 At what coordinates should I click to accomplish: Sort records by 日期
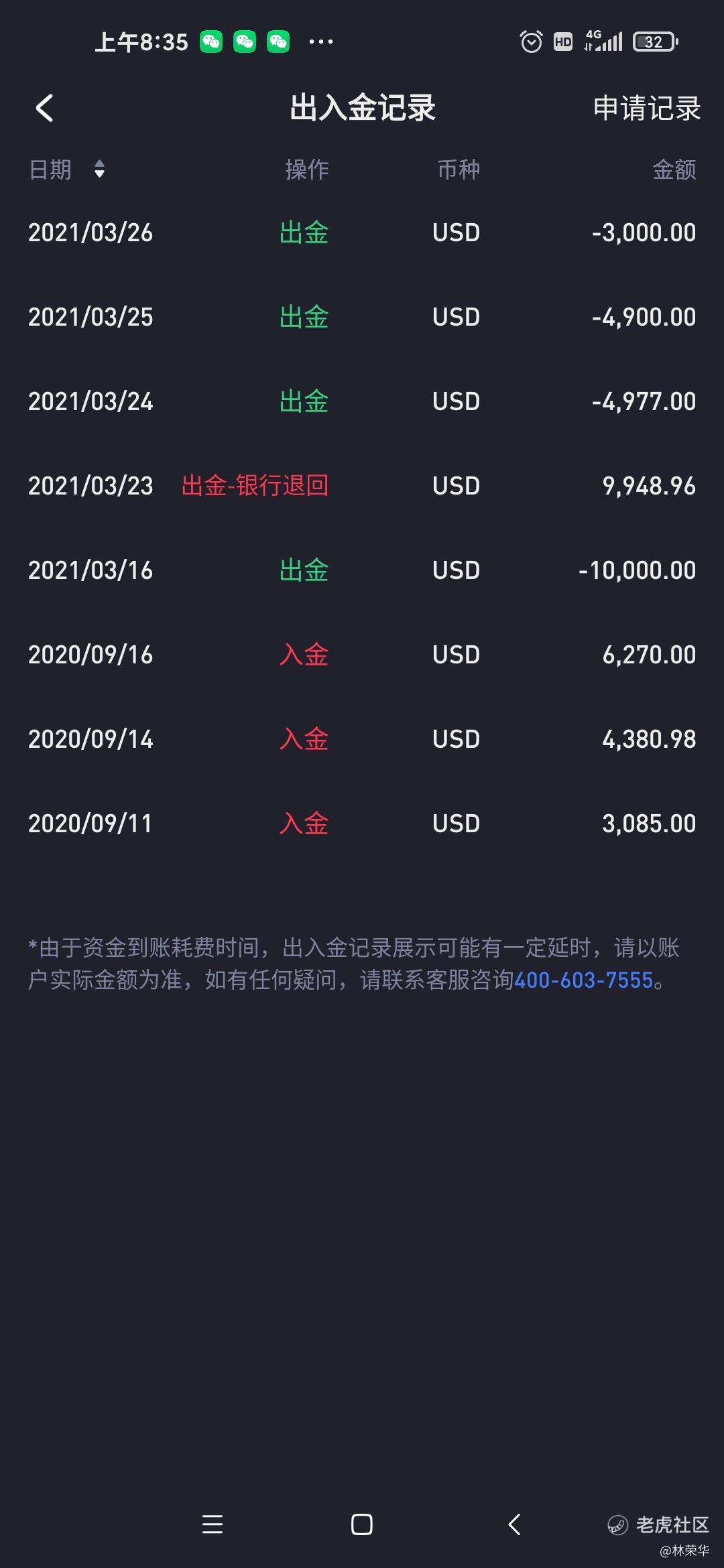tap(67, 170)
